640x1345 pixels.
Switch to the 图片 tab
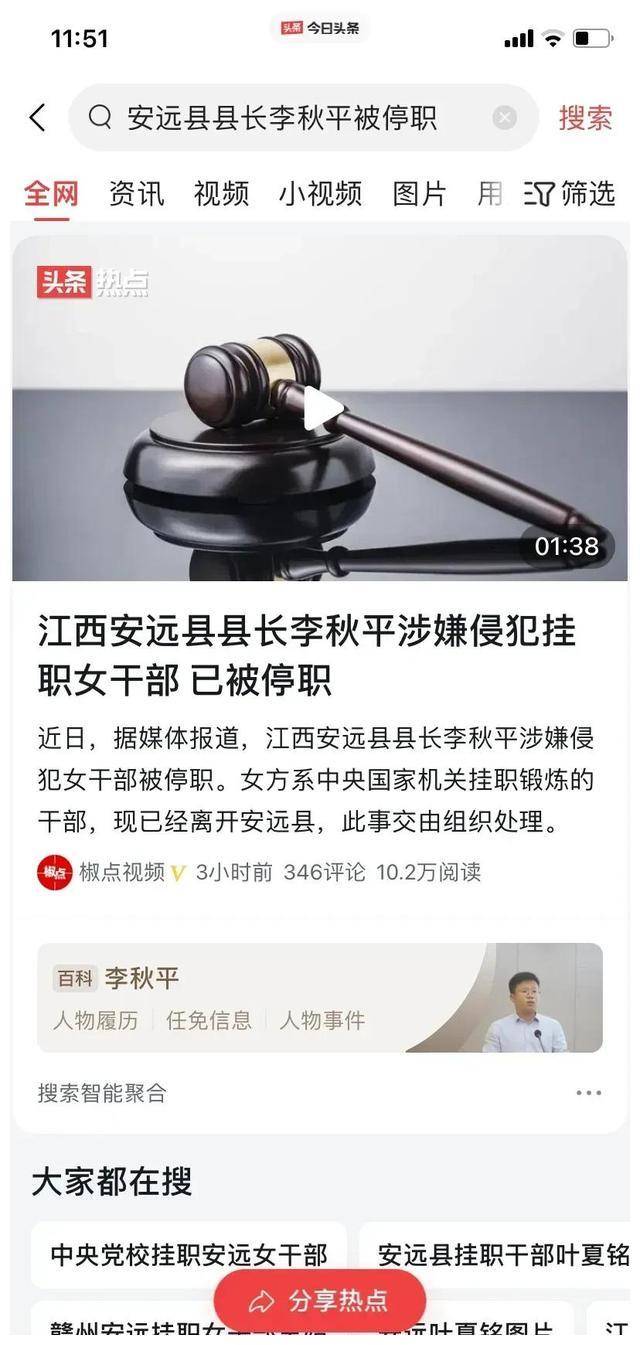click(419, 193)
